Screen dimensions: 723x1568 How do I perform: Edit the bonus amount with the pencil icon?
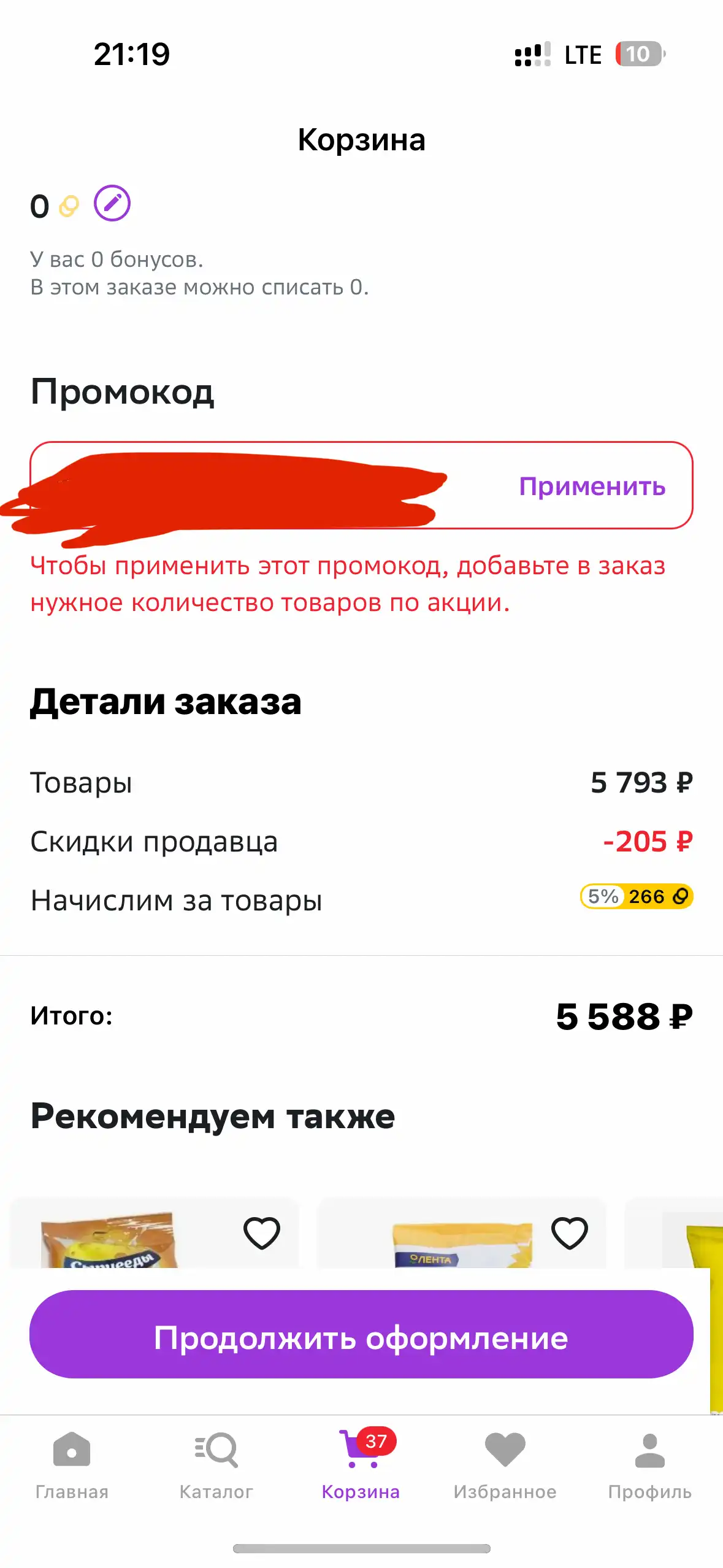point(112,203)
